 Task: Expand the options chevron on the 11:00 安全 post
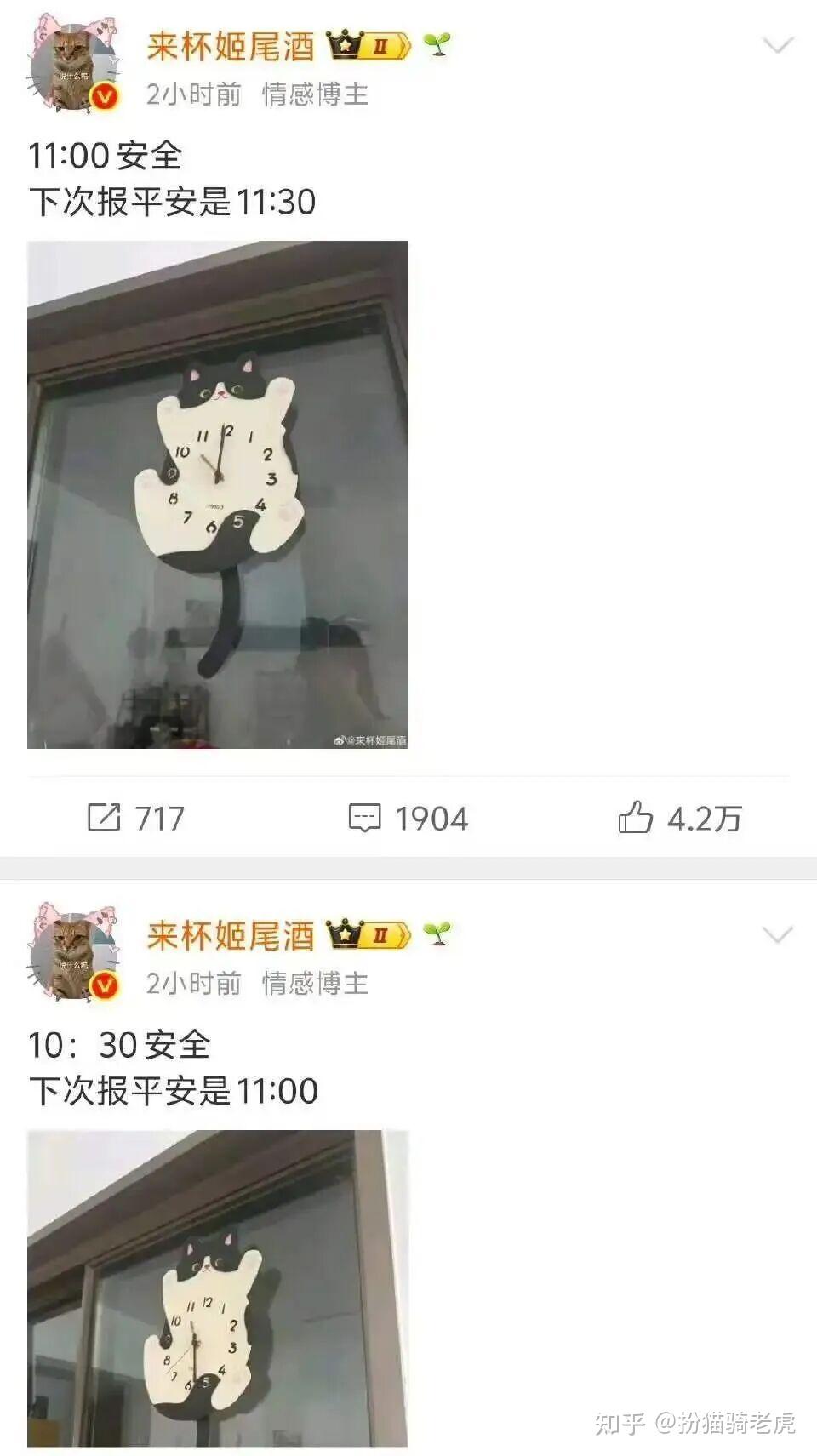pos(778,45)
